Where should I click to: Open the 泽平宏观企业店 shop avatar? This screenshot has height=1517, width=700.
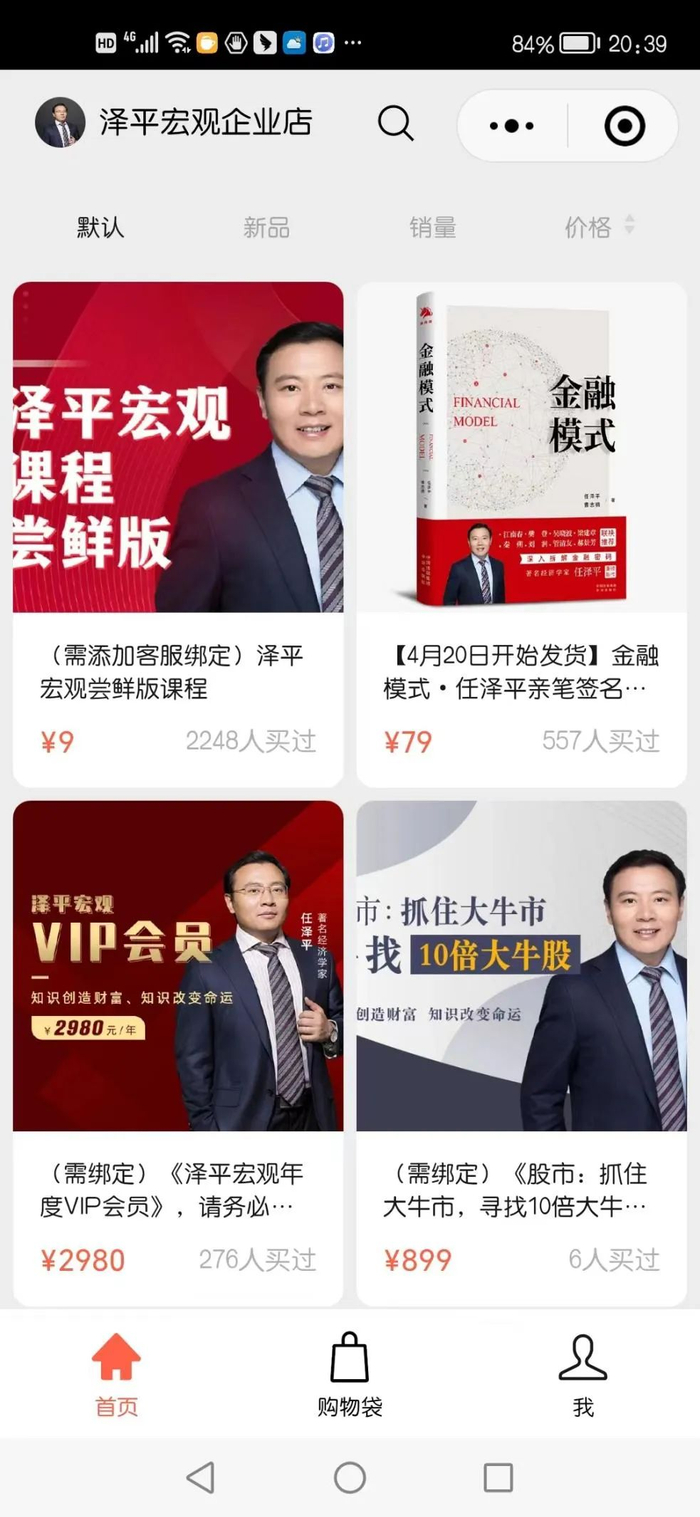point(60,123)
